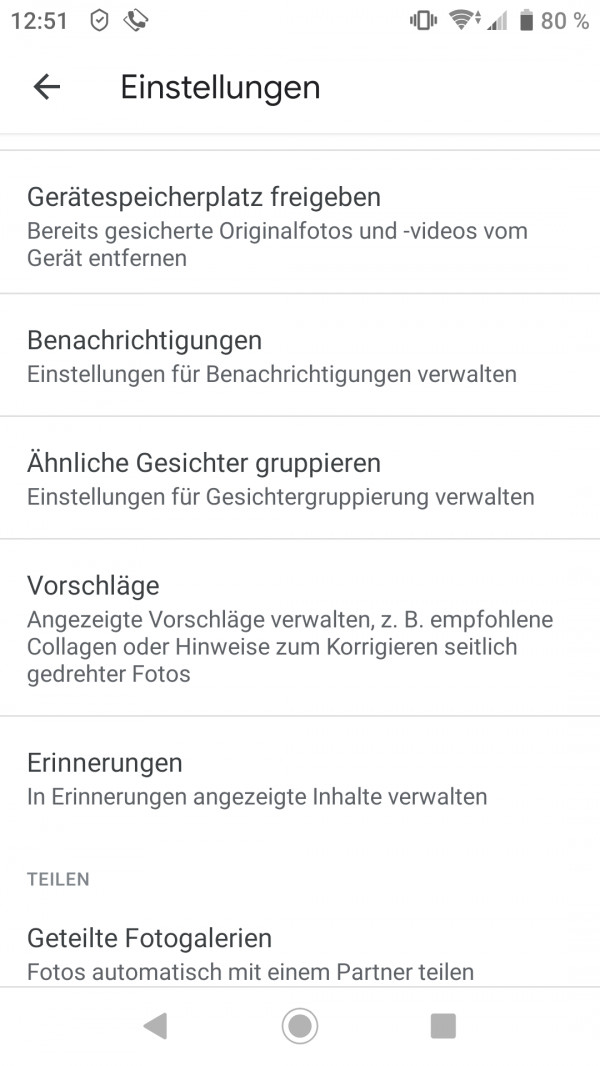This screenshot has height=1066, width=600.
Task: Open Gerätespeicherplatz freigeben
Action: (x=300, y=222)
